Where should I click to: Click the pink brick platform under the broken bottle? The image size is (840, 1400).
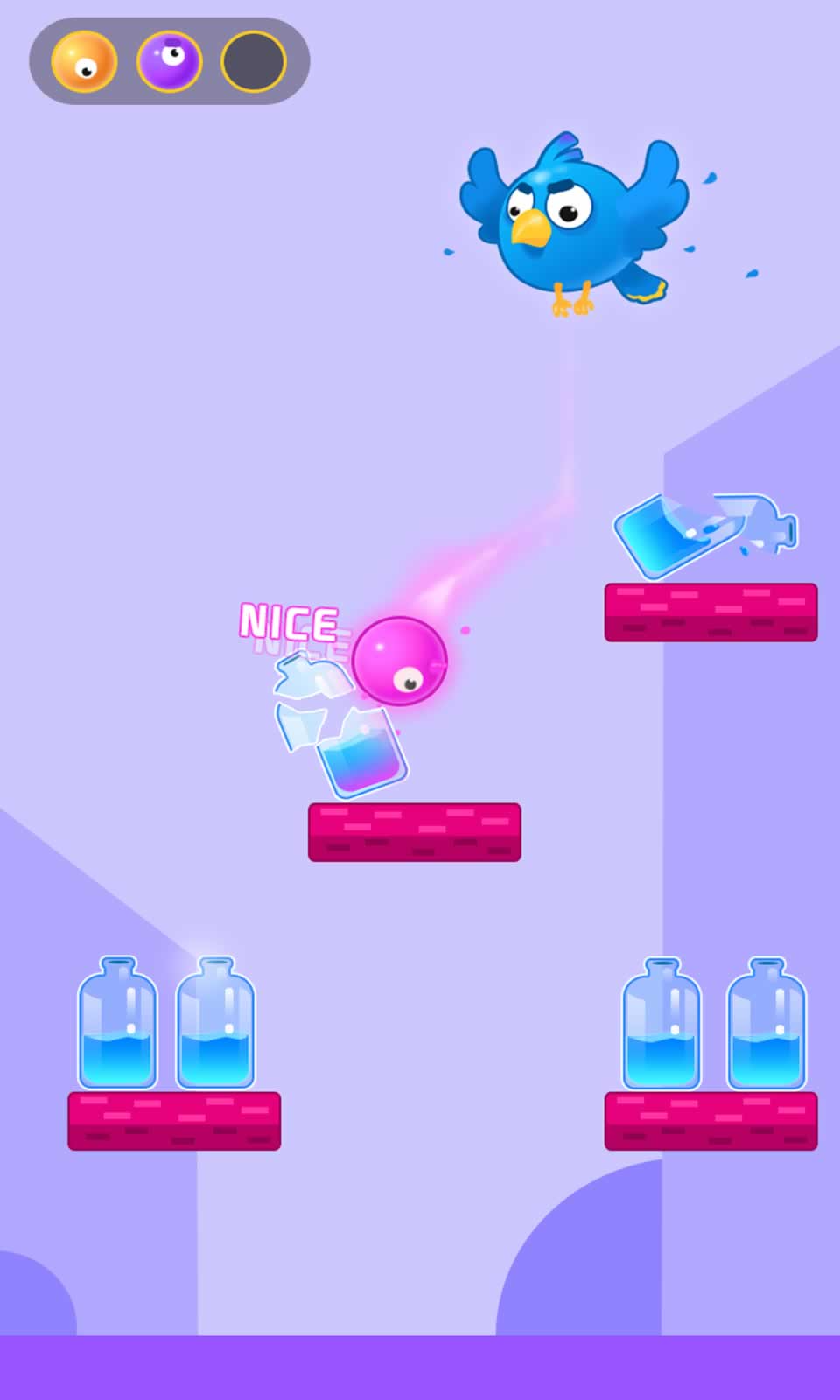tap(710, 612)
